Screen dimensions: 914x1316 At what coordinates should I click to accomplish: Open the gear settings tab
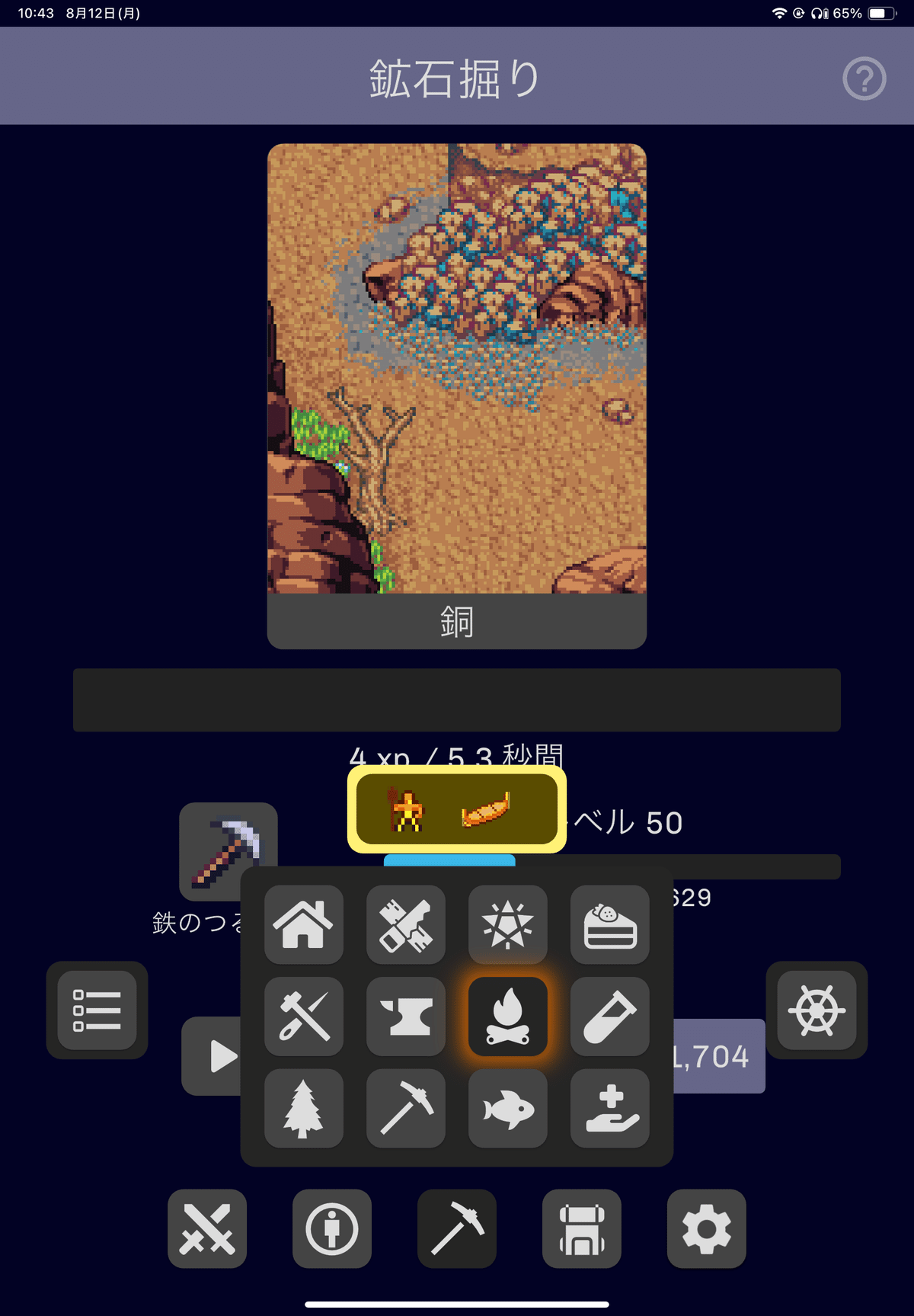[707, 1228]
